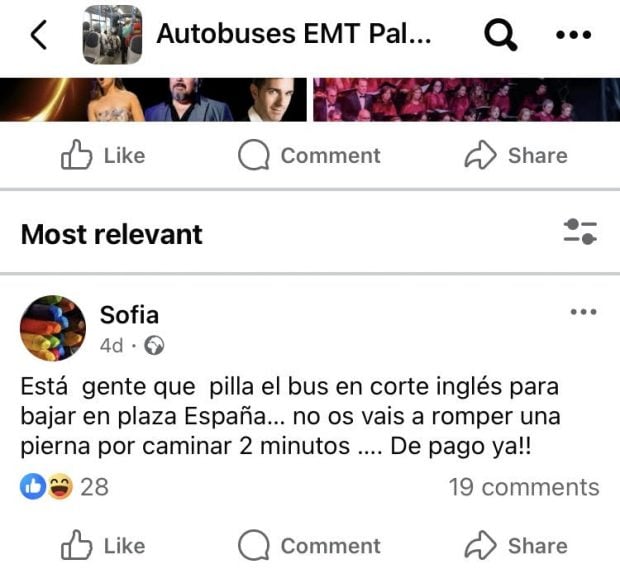
Task: Go back using the header arrow
Action: point(39,35)
